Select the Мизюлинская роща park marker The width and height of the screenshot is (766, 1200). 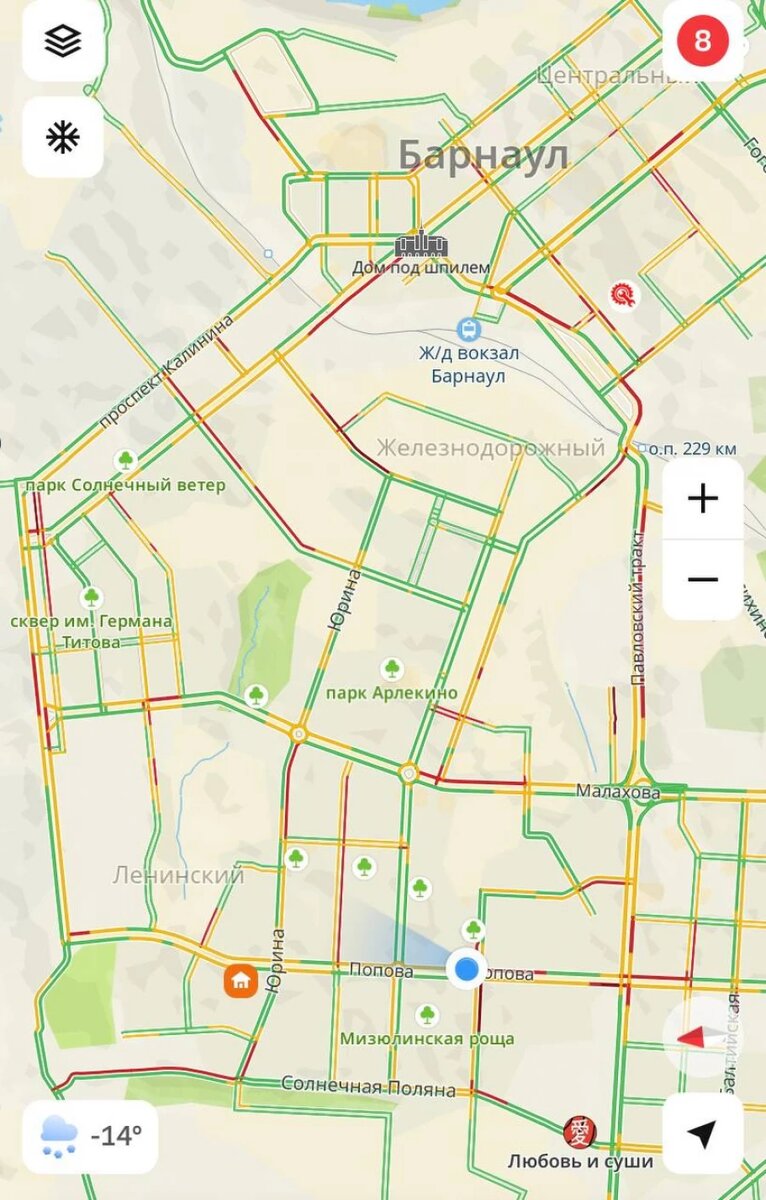(x=427, y=1016)
